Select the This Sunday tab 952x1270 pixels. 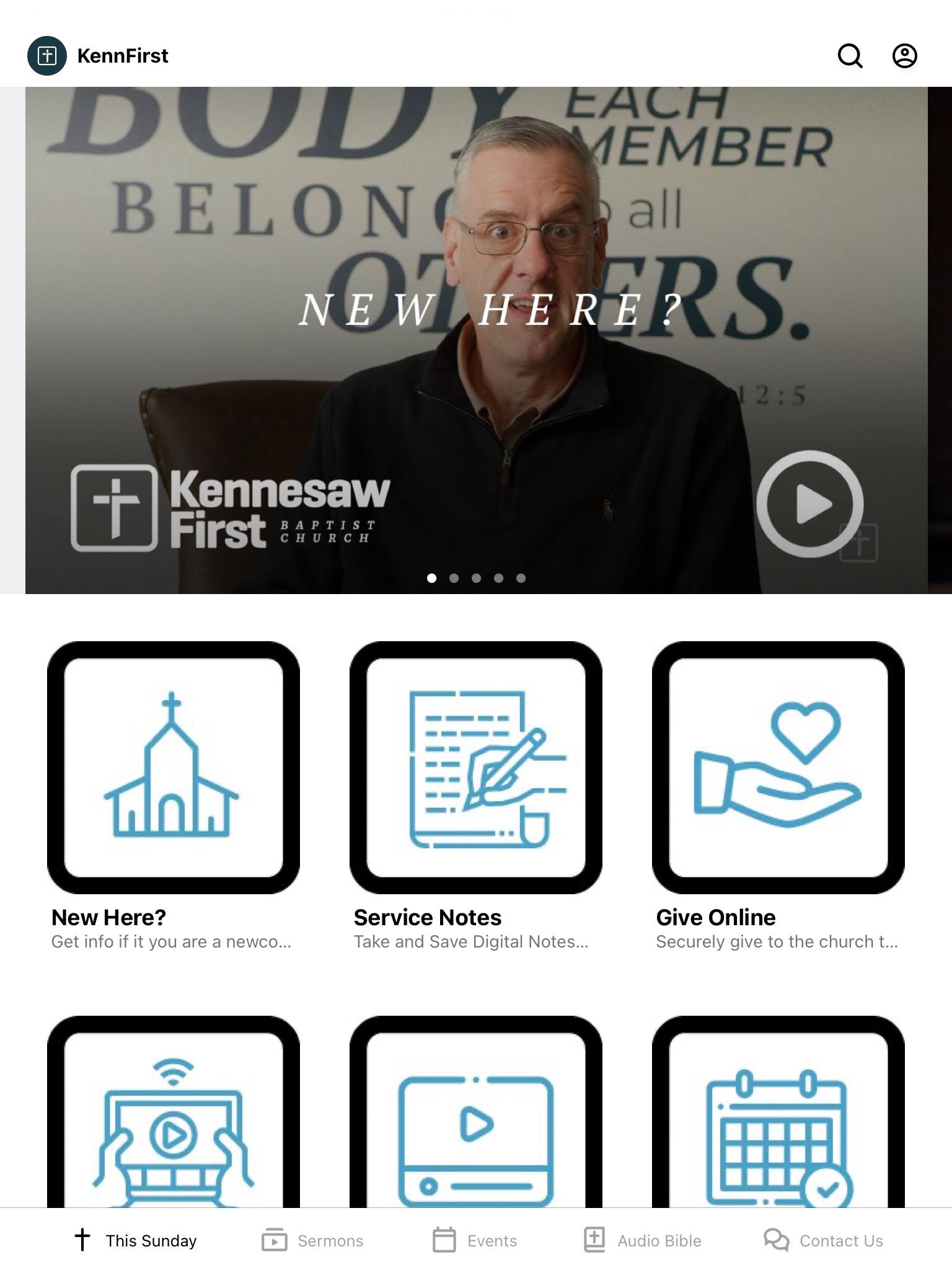point(136,1240)
